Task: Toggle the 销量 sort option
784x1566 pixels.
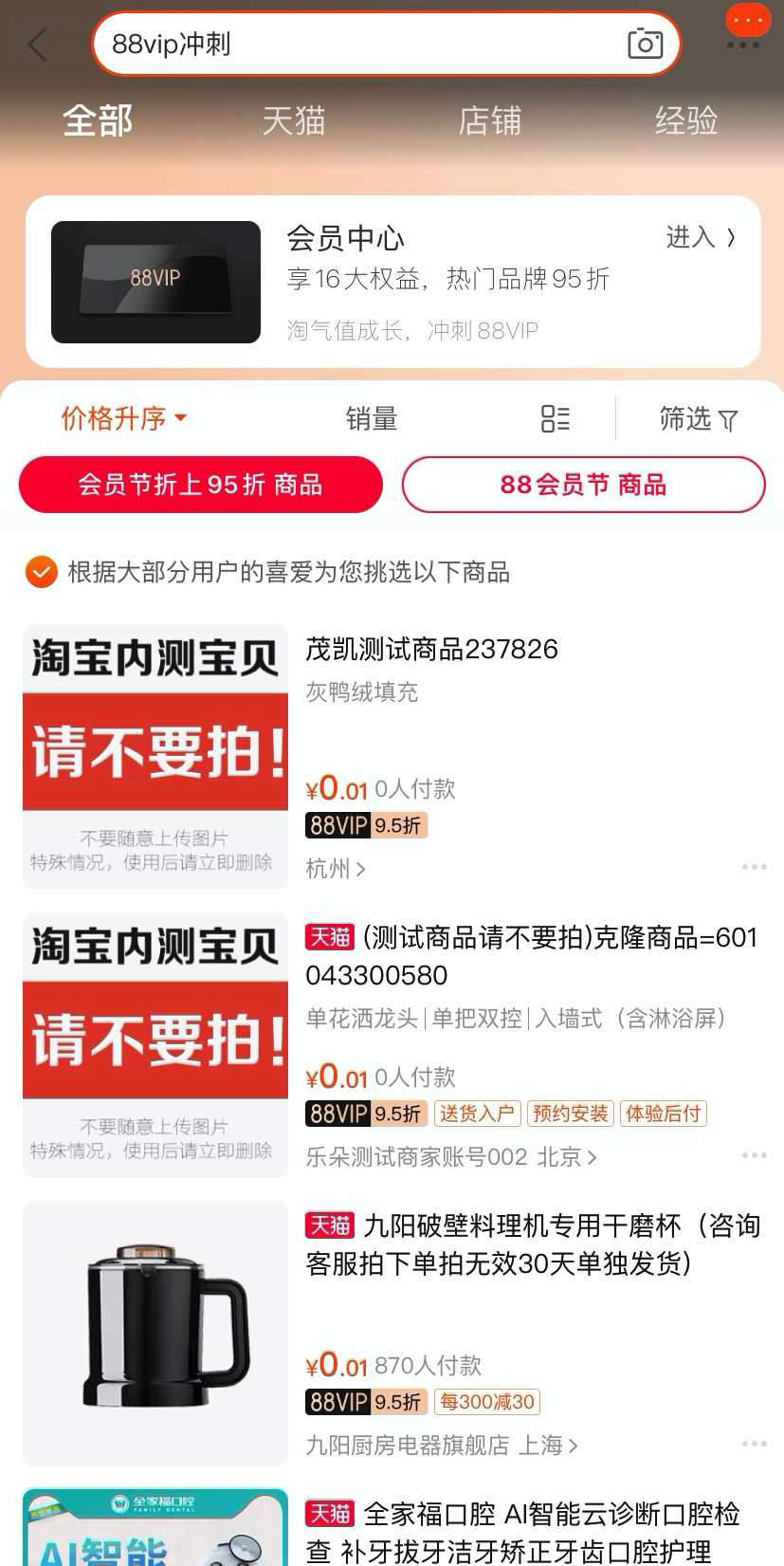Action: (x=372, y=418)
